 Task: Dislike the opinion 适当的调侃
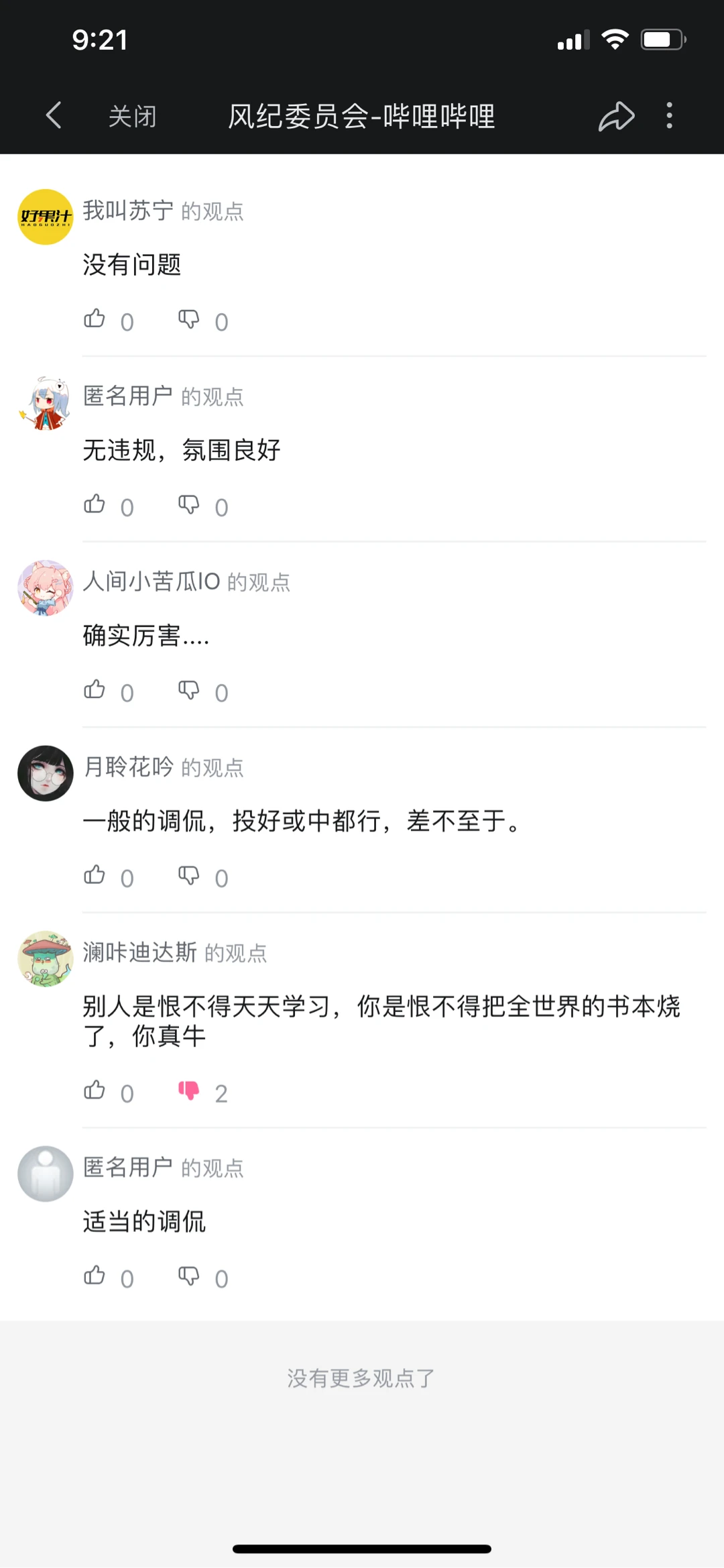coord(189,1276)
